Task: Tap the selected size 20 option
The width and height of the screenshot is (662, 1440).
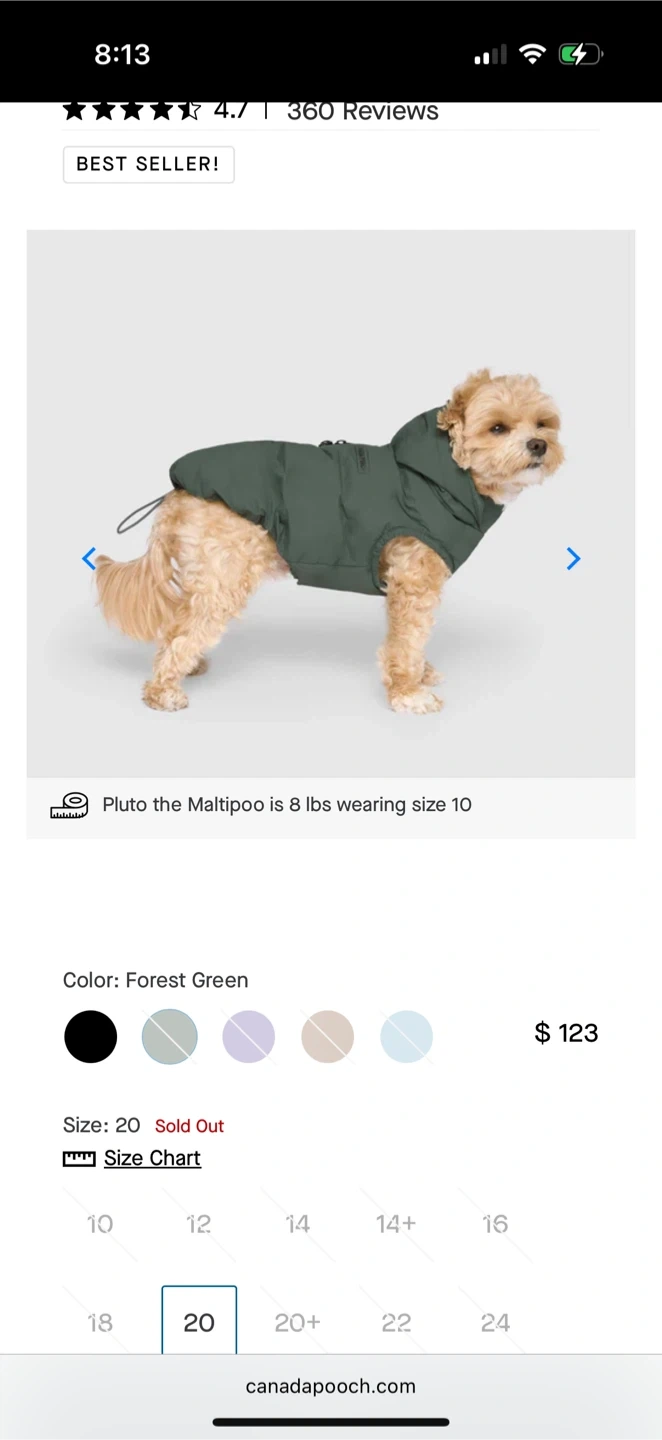Action: coord(199,1322)
